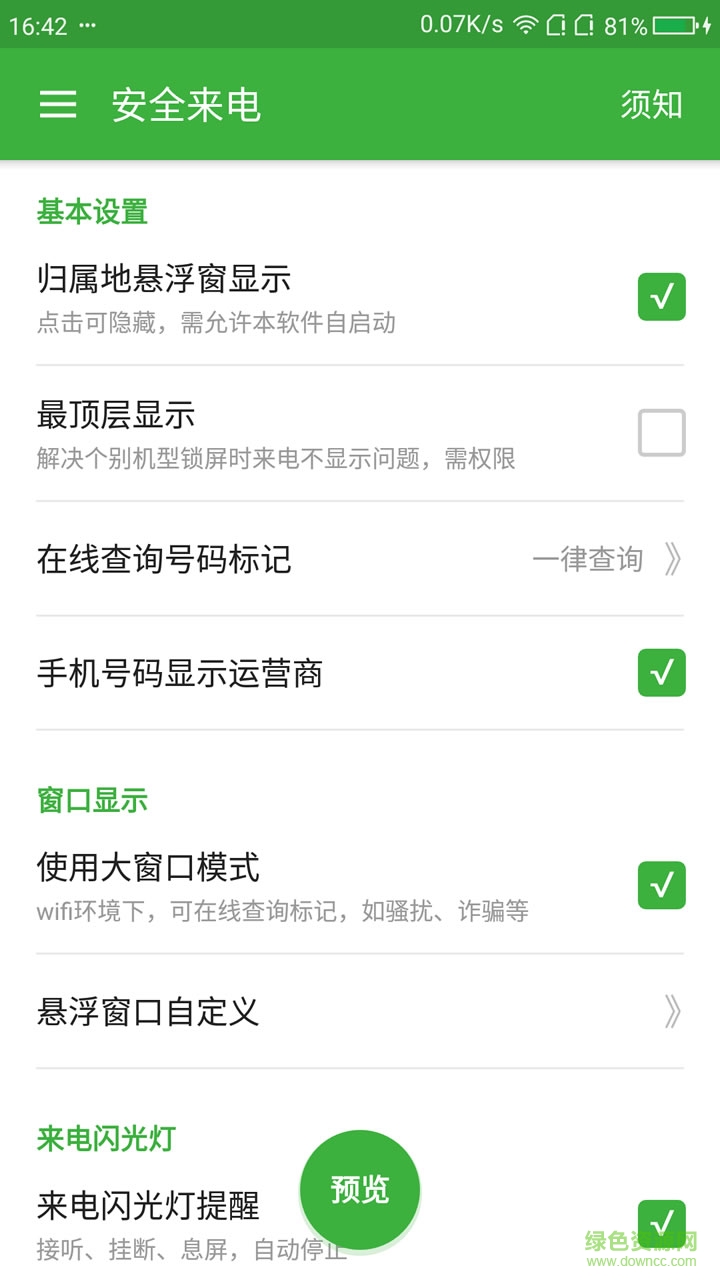Tap the 安全来电 title in app bar

pyautogui.click(x=185, y=105)
